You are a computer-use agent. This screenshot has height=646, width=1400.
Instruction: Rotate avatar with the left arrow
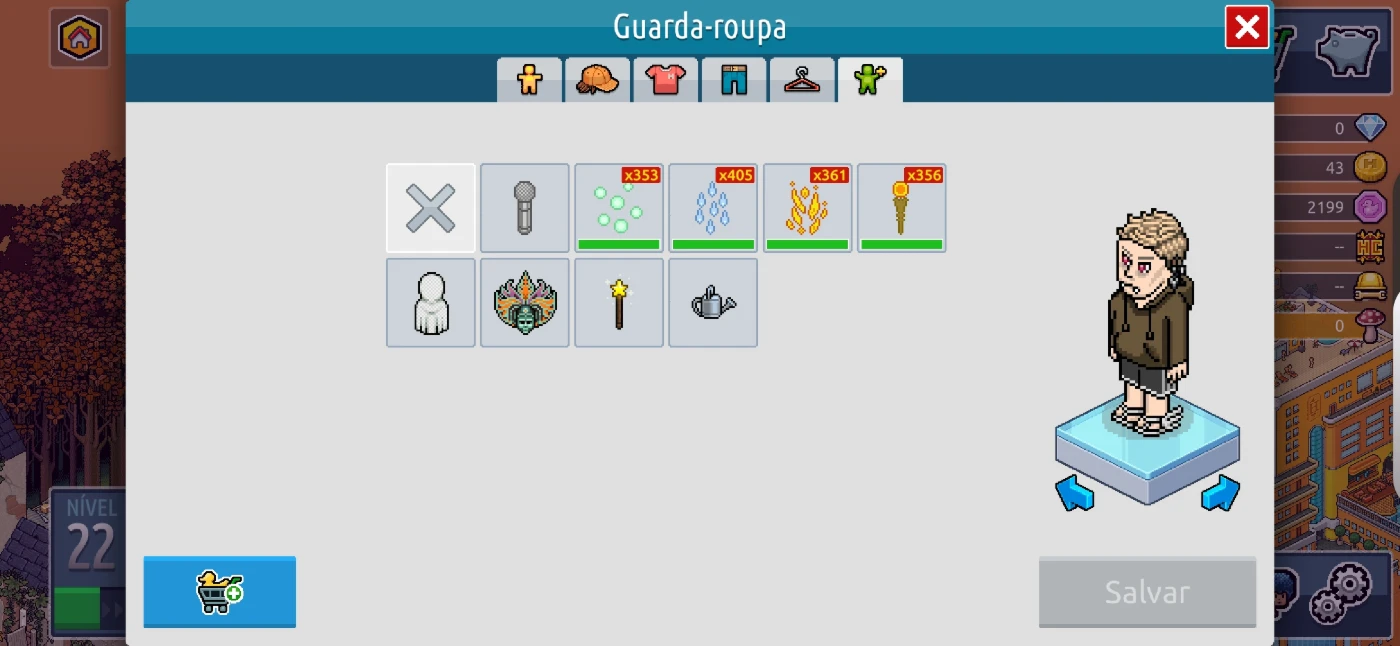(x=1075, y=493)
